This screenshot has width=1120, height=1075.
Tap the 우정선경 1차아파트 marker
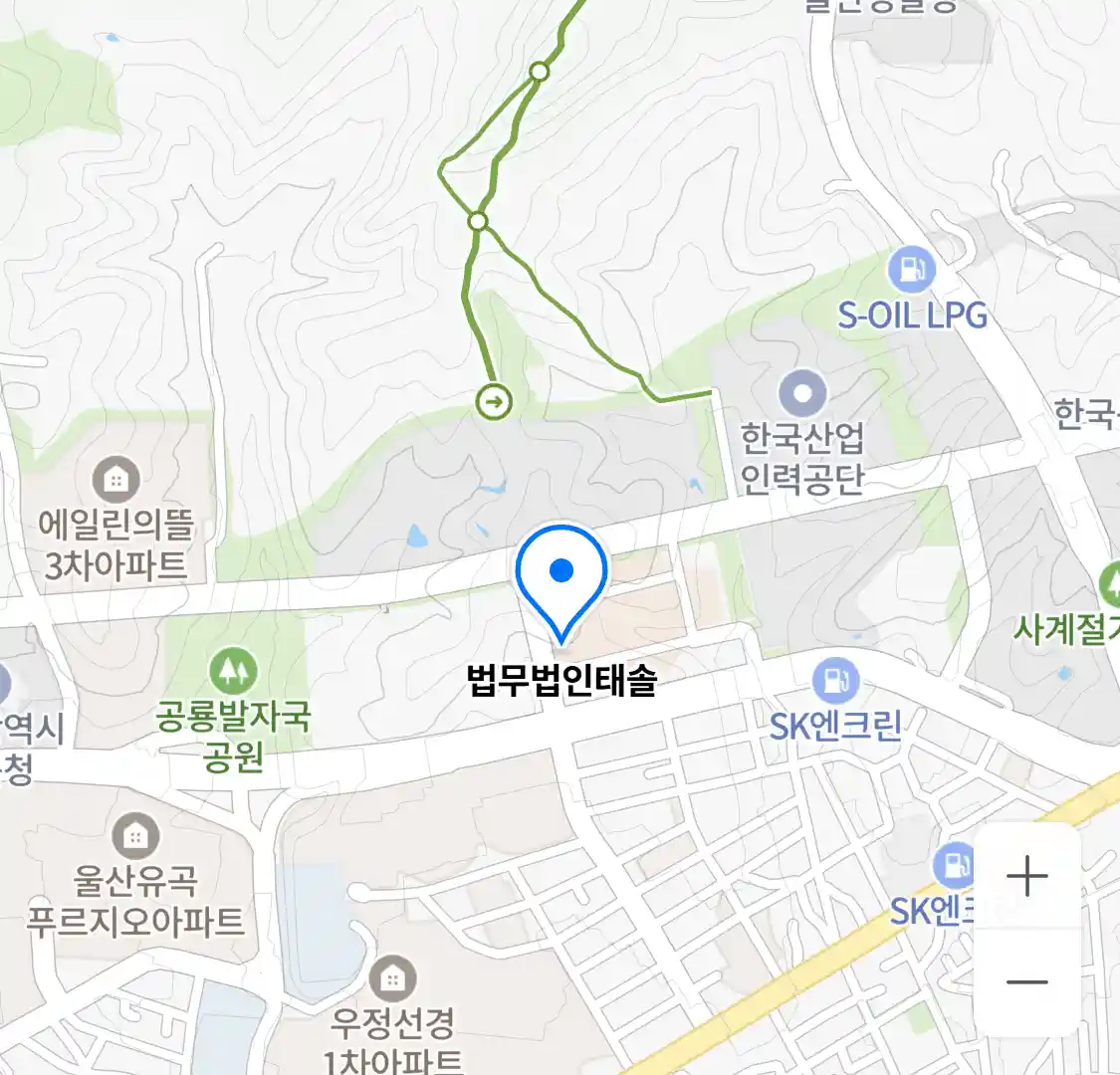pos(392,979)
